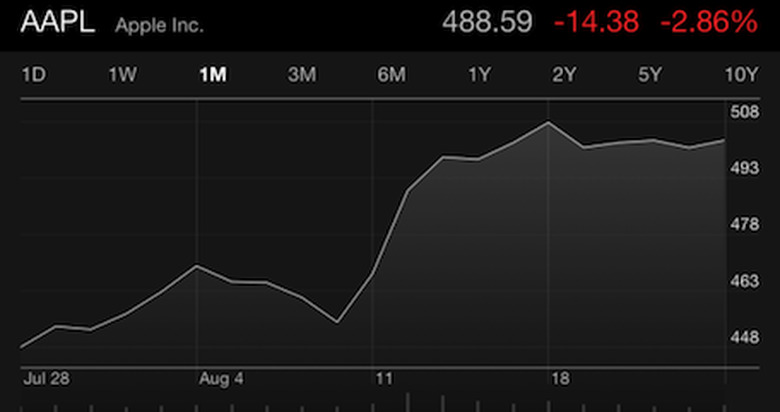
Task: Open the 2Y chart range
Action: click(x=565, y=74)
